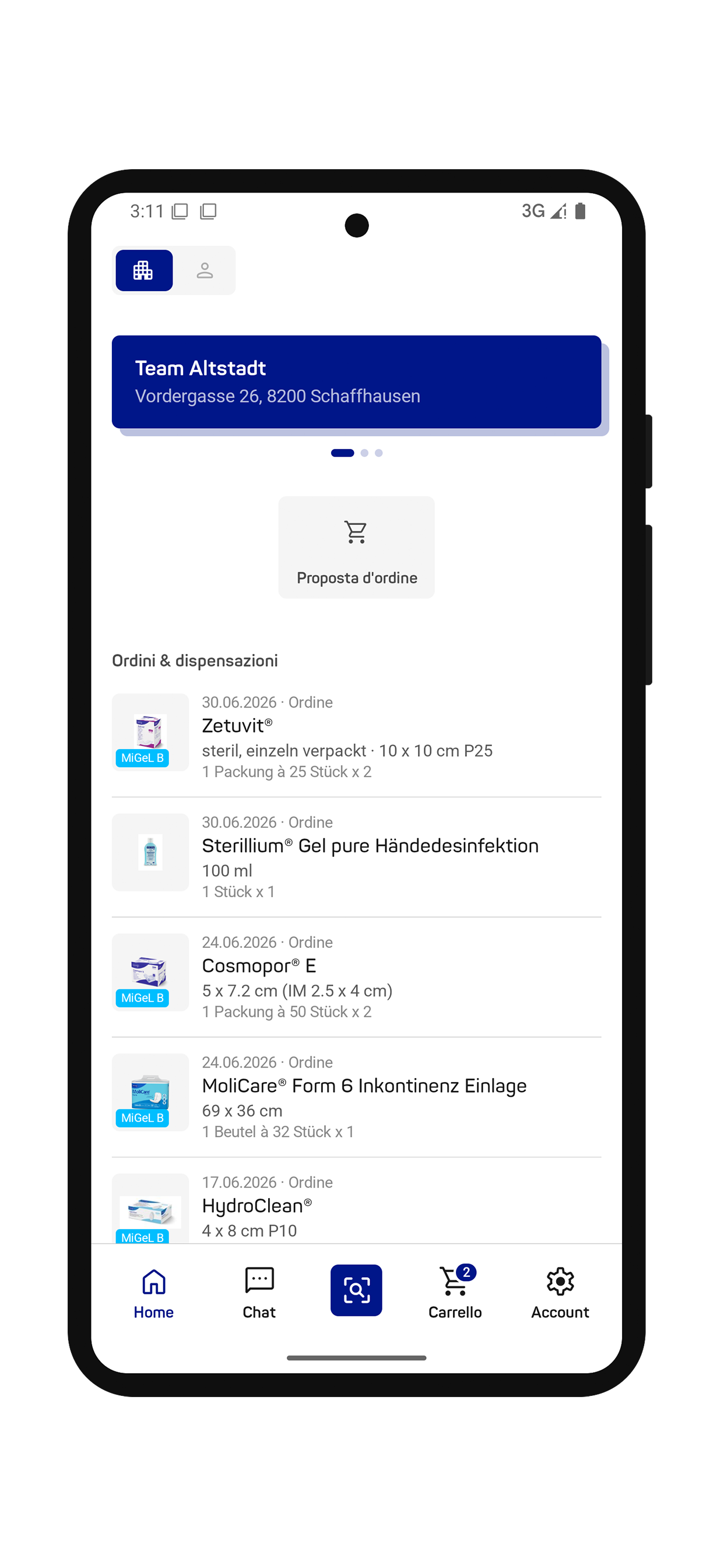
Task: Open the MoliCare Form 6 order
Action: [357, 1096]
